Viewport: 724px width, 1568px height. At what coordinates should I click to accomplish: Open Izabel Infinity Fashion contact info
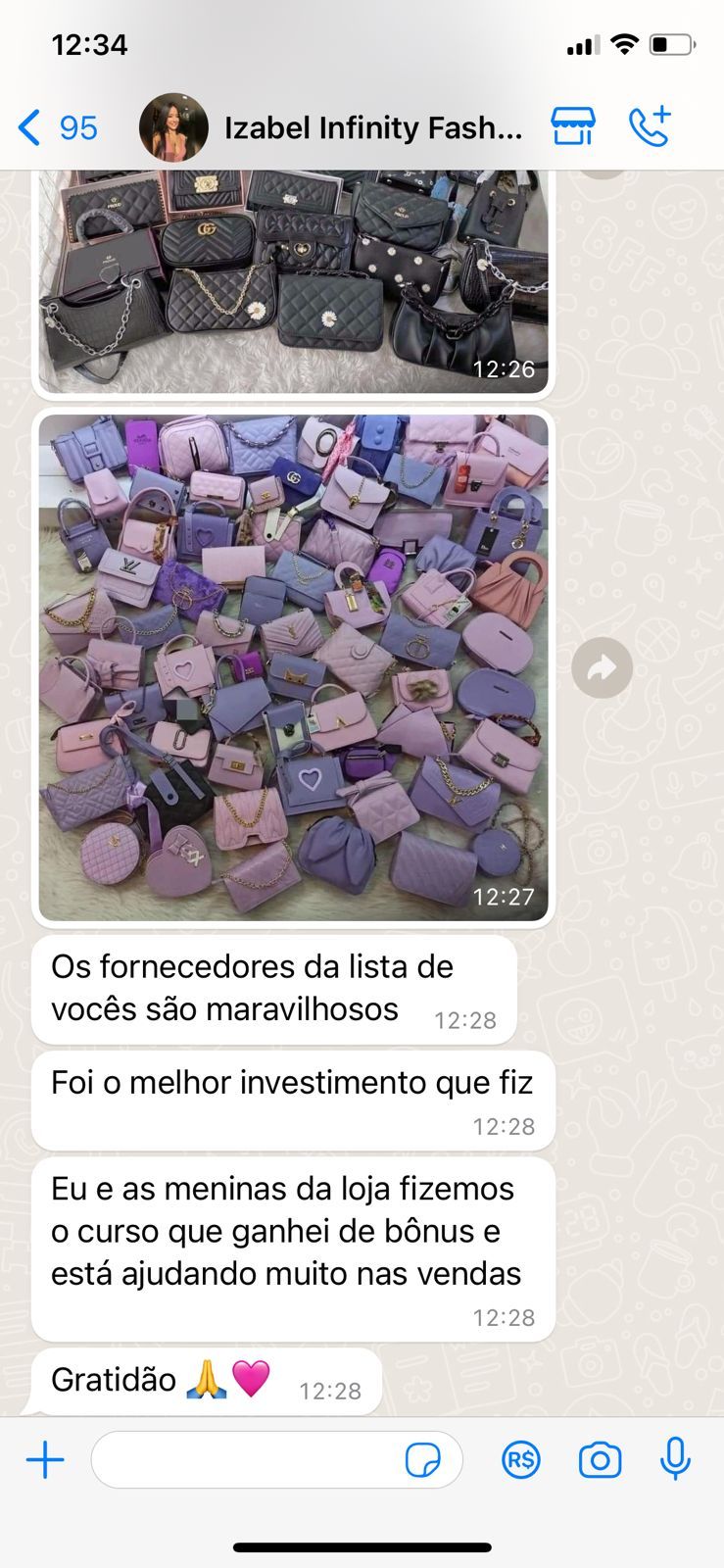pyautogui.click(x=372, y=127)
